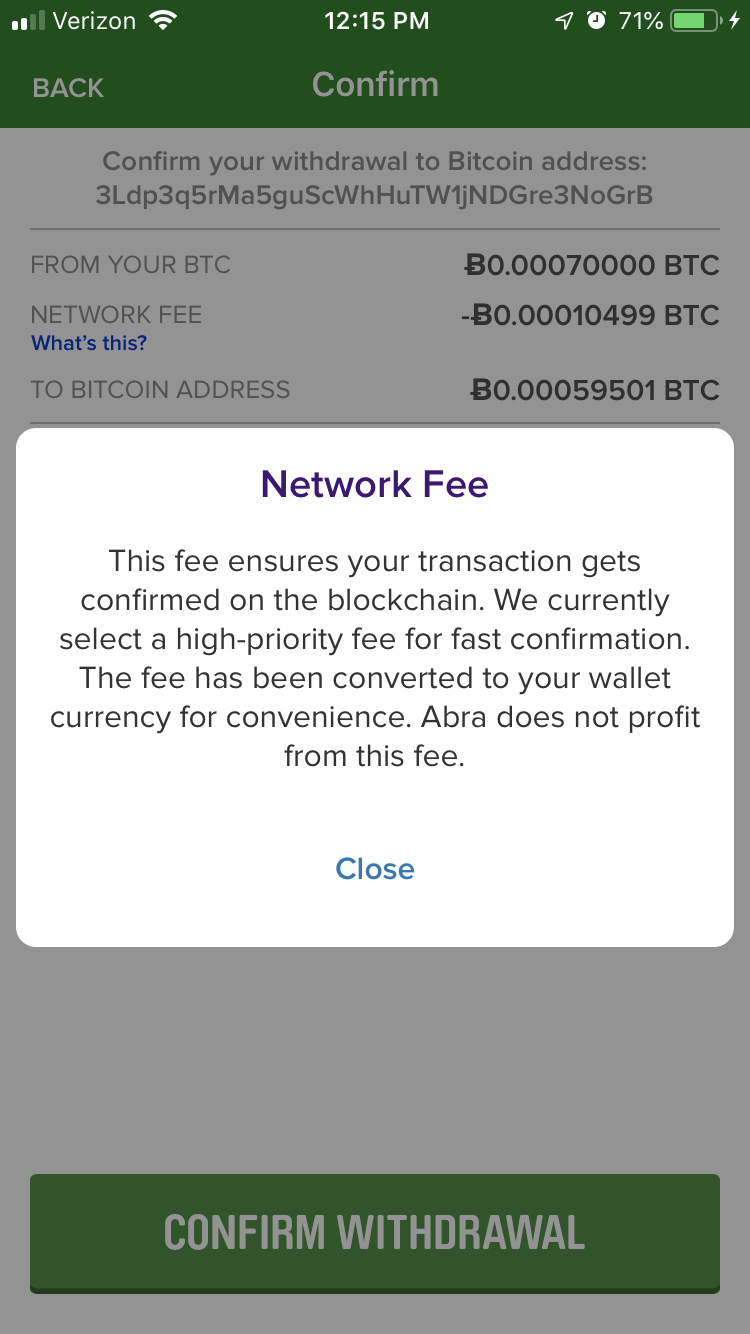Viewport: 750px width, 1334px height.
Task: Open the "What's this?" link
Action: (x=89, y=343)
